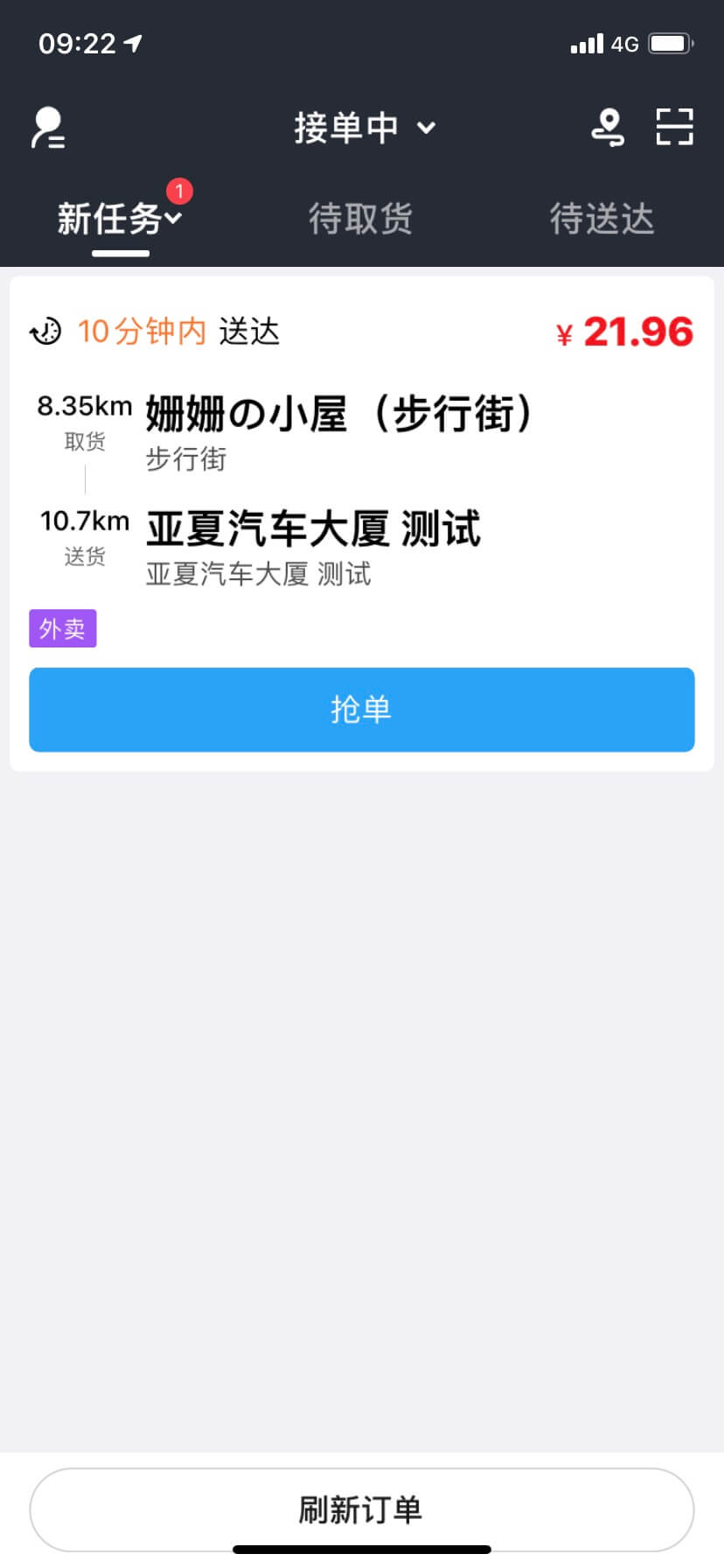
Task: Expand the 接单中 status dropdown
Action: point(365,128)
